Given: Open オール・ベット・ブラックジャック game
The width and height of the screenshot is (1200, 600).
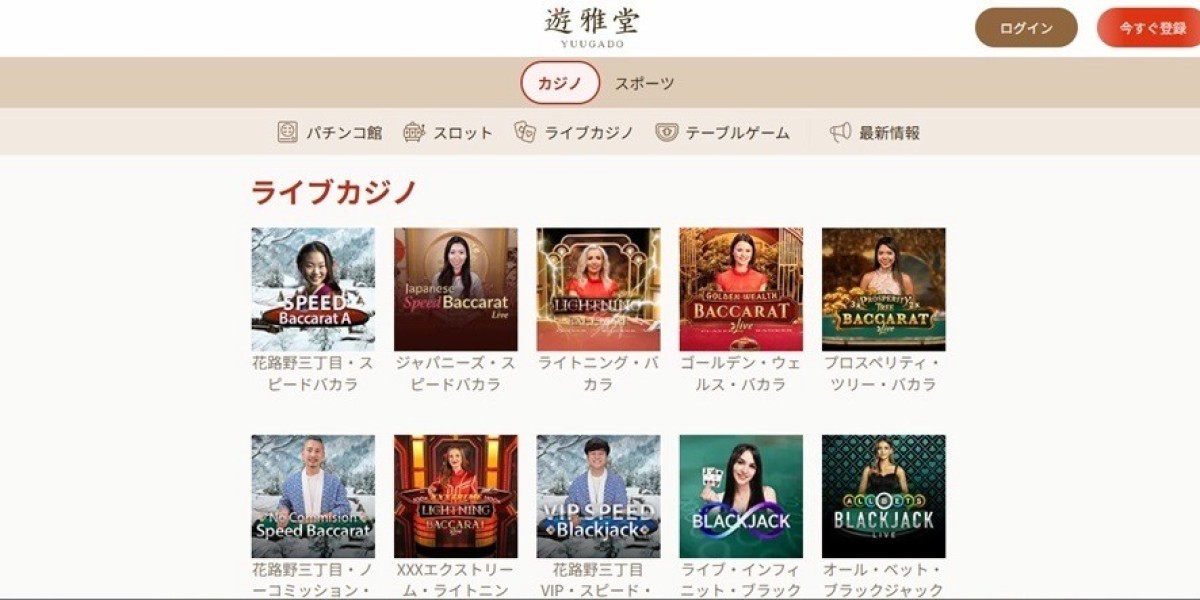Looking at the screenshot, I should click(884, 496).
